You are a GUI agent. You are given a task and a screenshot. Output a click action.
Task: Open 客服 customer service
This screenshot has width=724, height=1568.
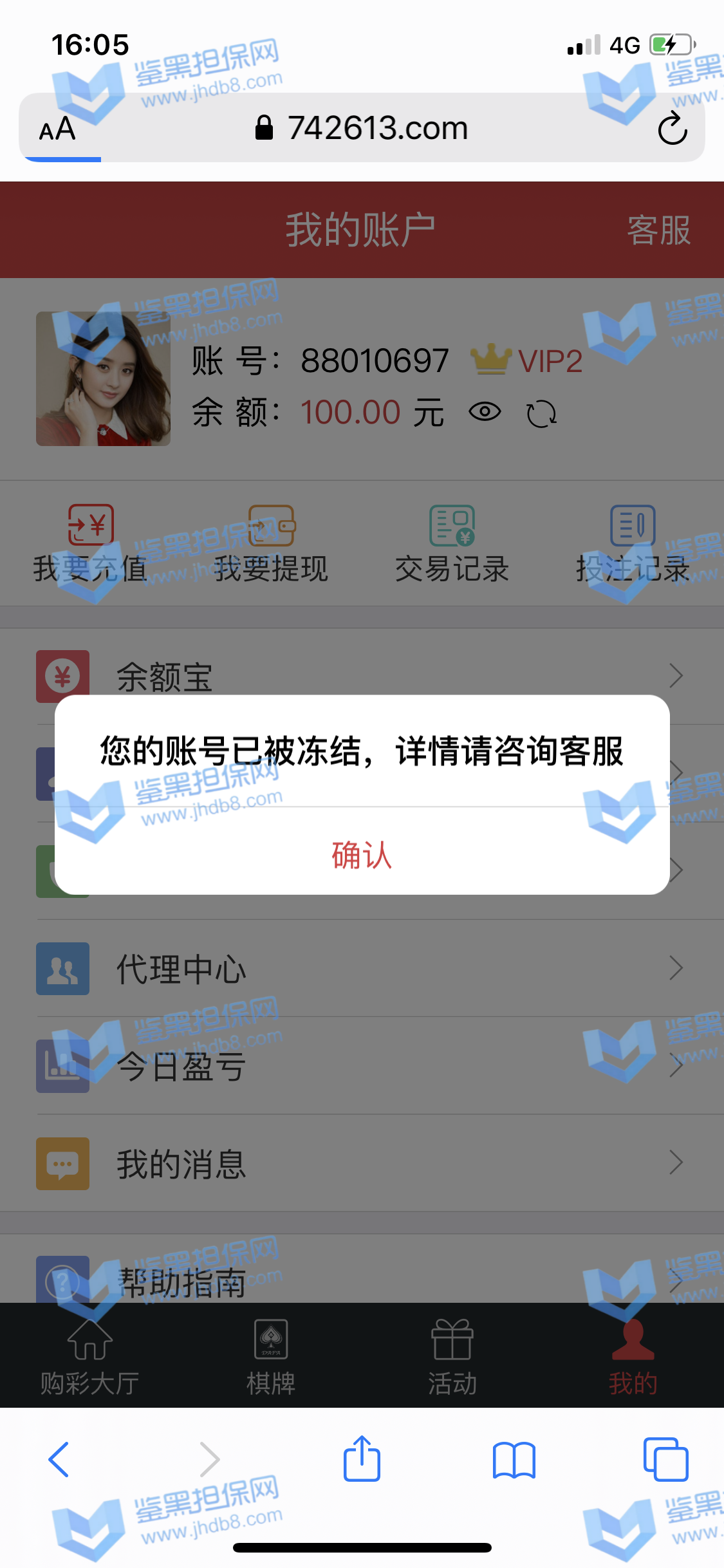658,230
